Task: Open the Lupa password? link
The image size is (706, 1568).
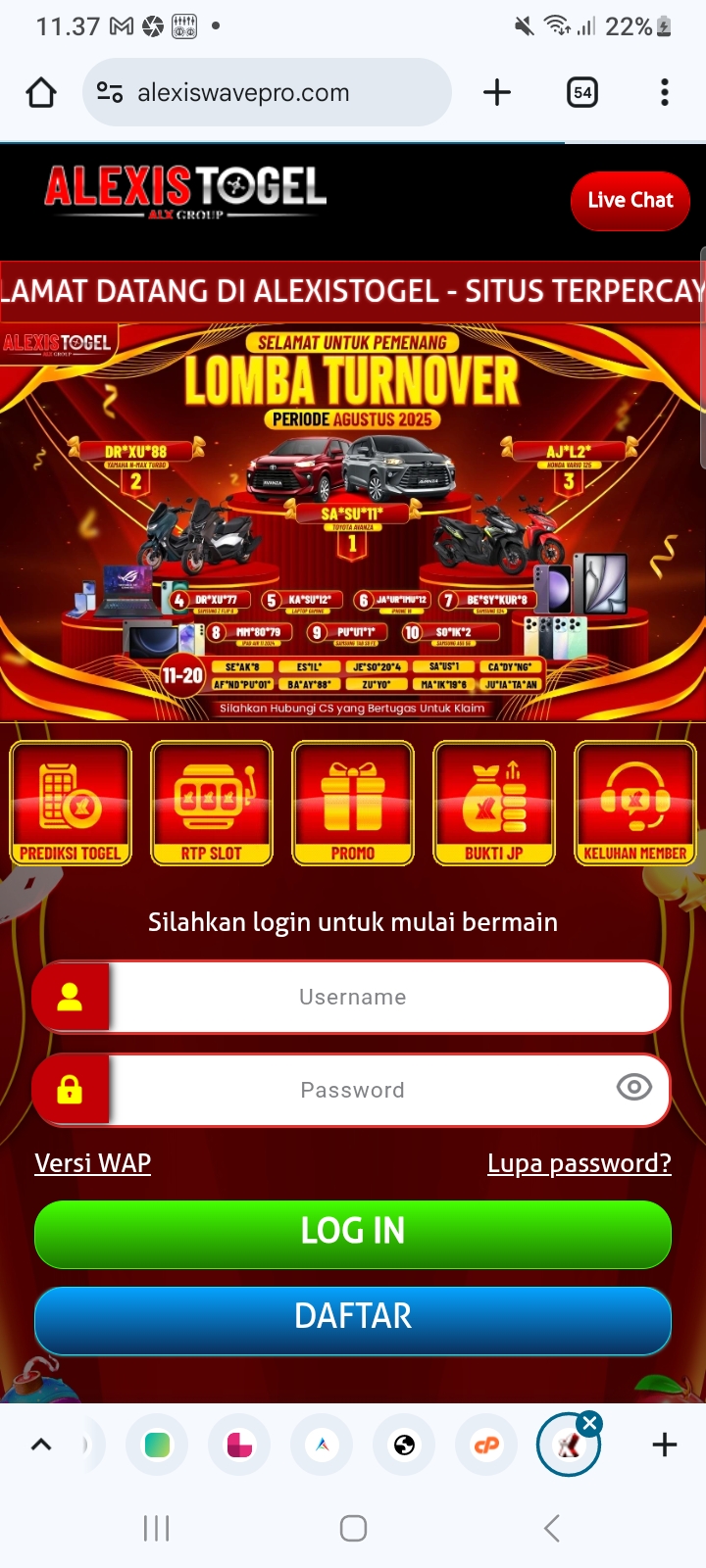Action: pos(579,1163)
